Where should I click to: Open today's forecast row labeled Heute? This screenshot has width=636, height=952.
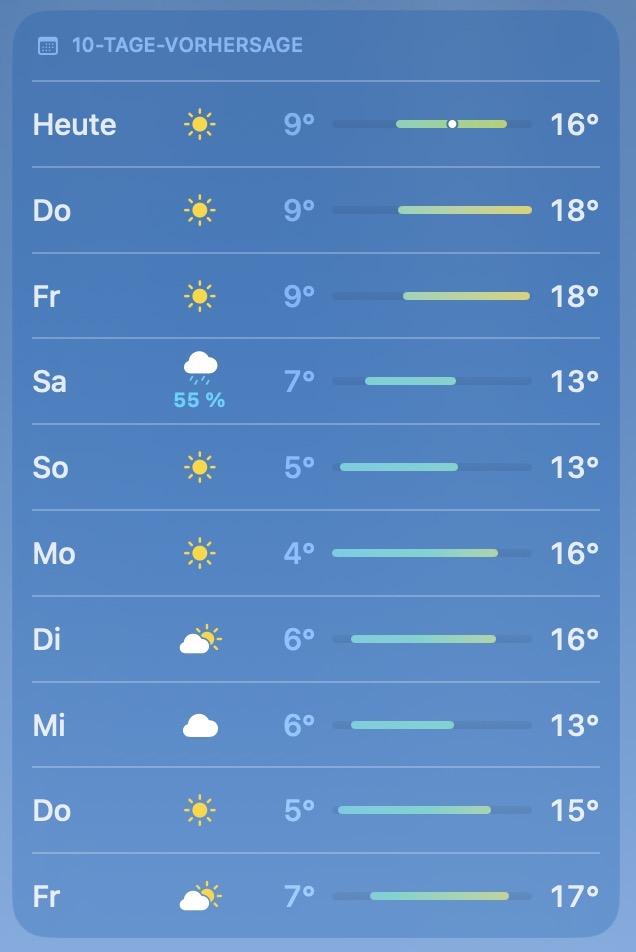point(316,125)
